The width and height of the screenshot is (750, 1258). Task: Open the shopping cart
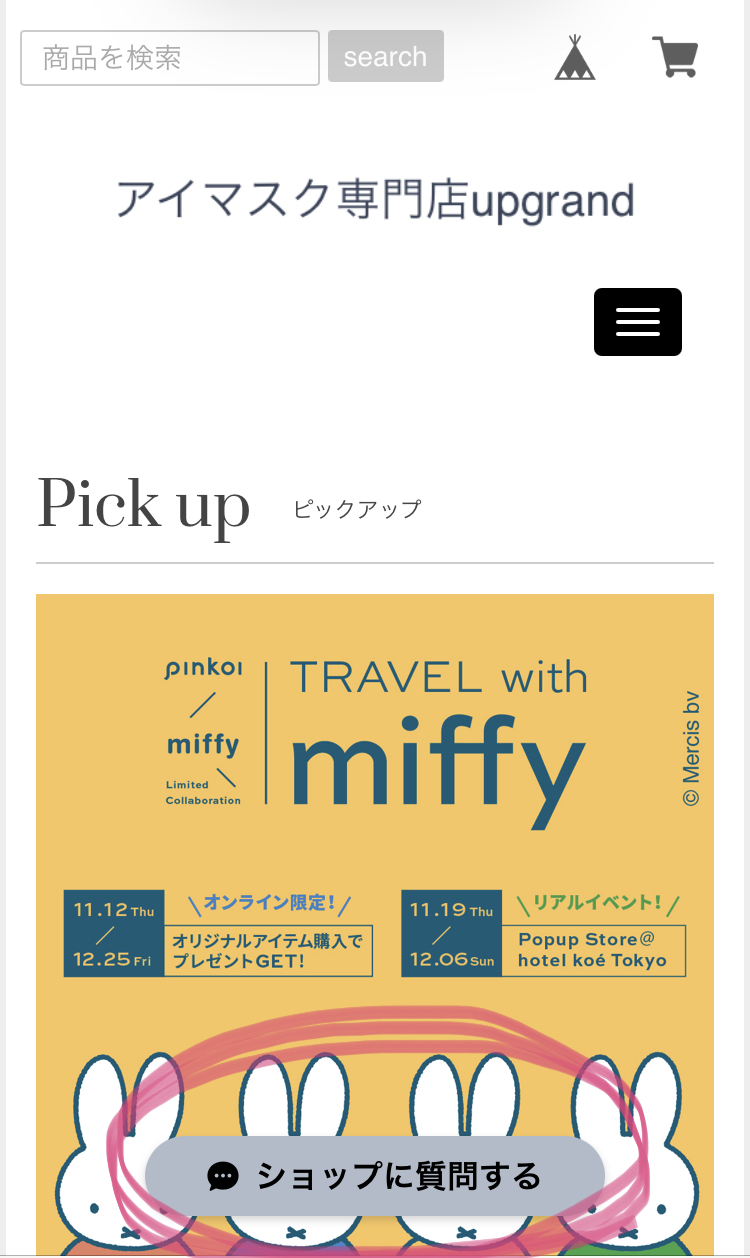pos(675,57)
